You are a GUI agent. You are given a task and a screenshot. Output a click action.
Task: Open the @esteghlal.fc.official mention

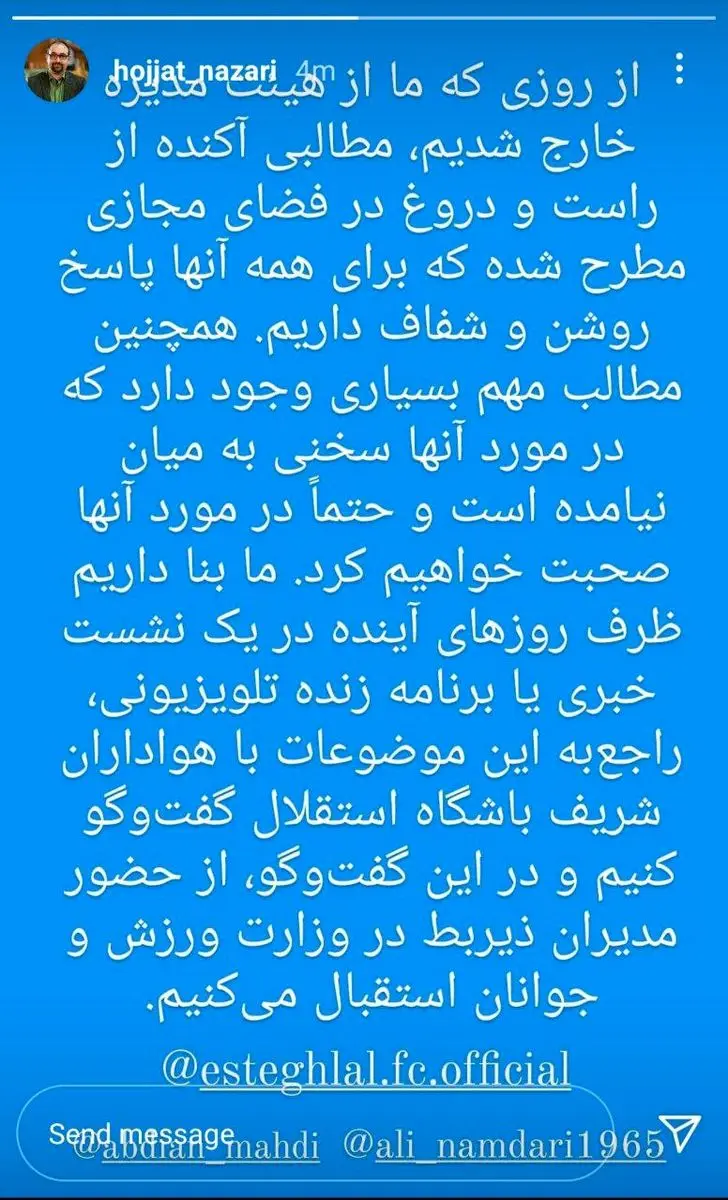(367, 1069)
